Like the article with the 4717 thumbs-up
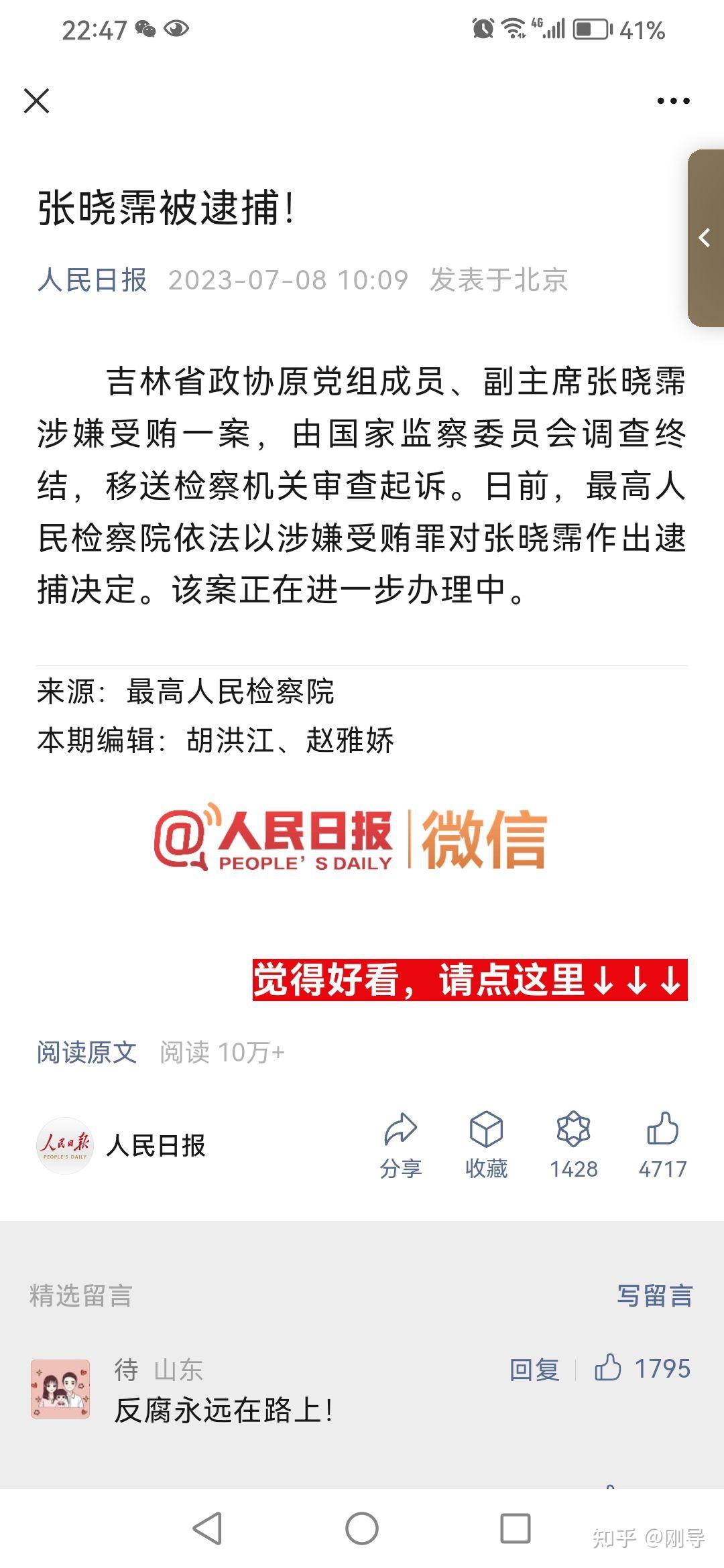 pyautogui.click(x=662, y=1145)
